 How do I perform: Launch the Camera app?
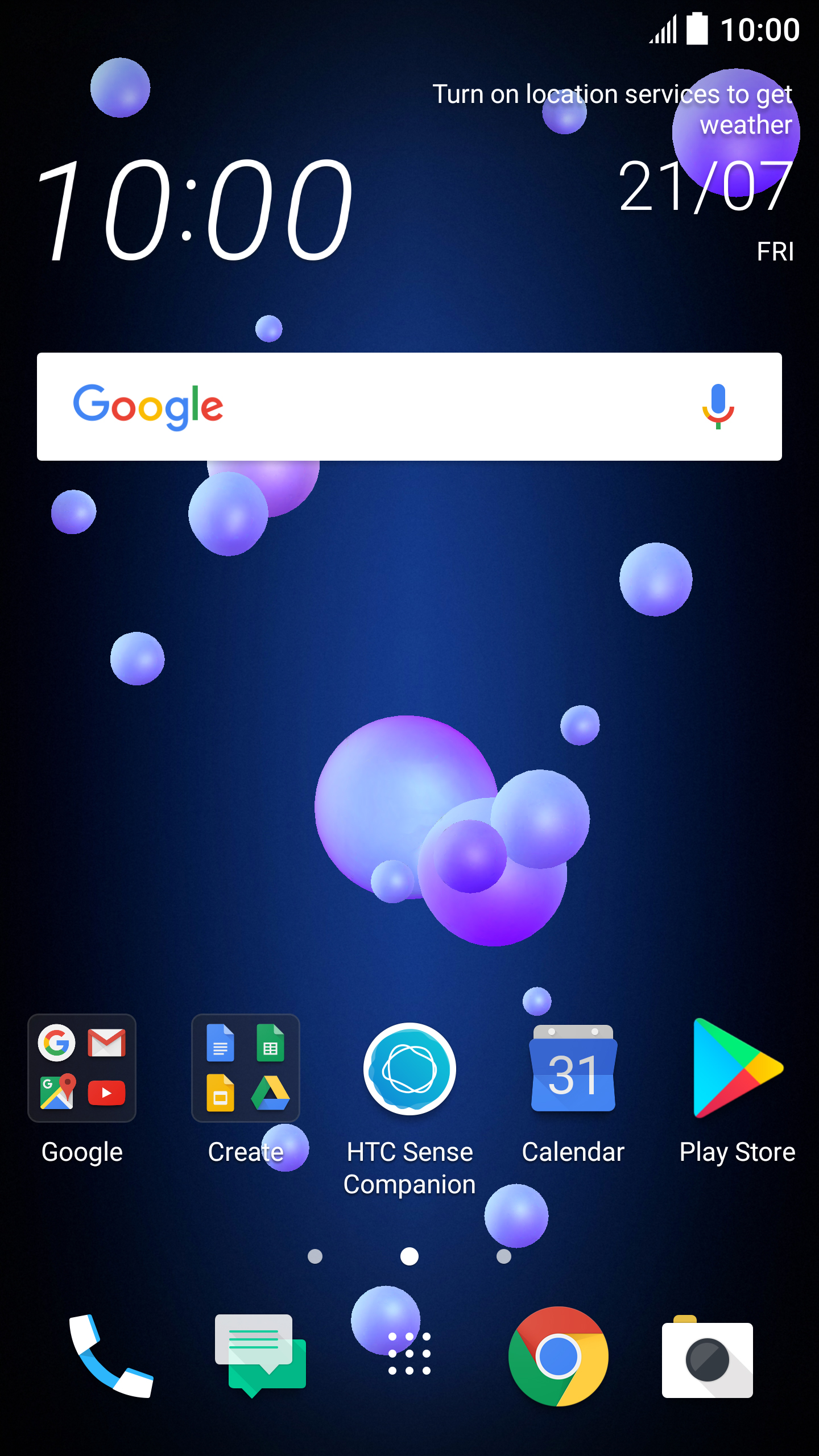pyautogui.click(x=707, y=1359)
